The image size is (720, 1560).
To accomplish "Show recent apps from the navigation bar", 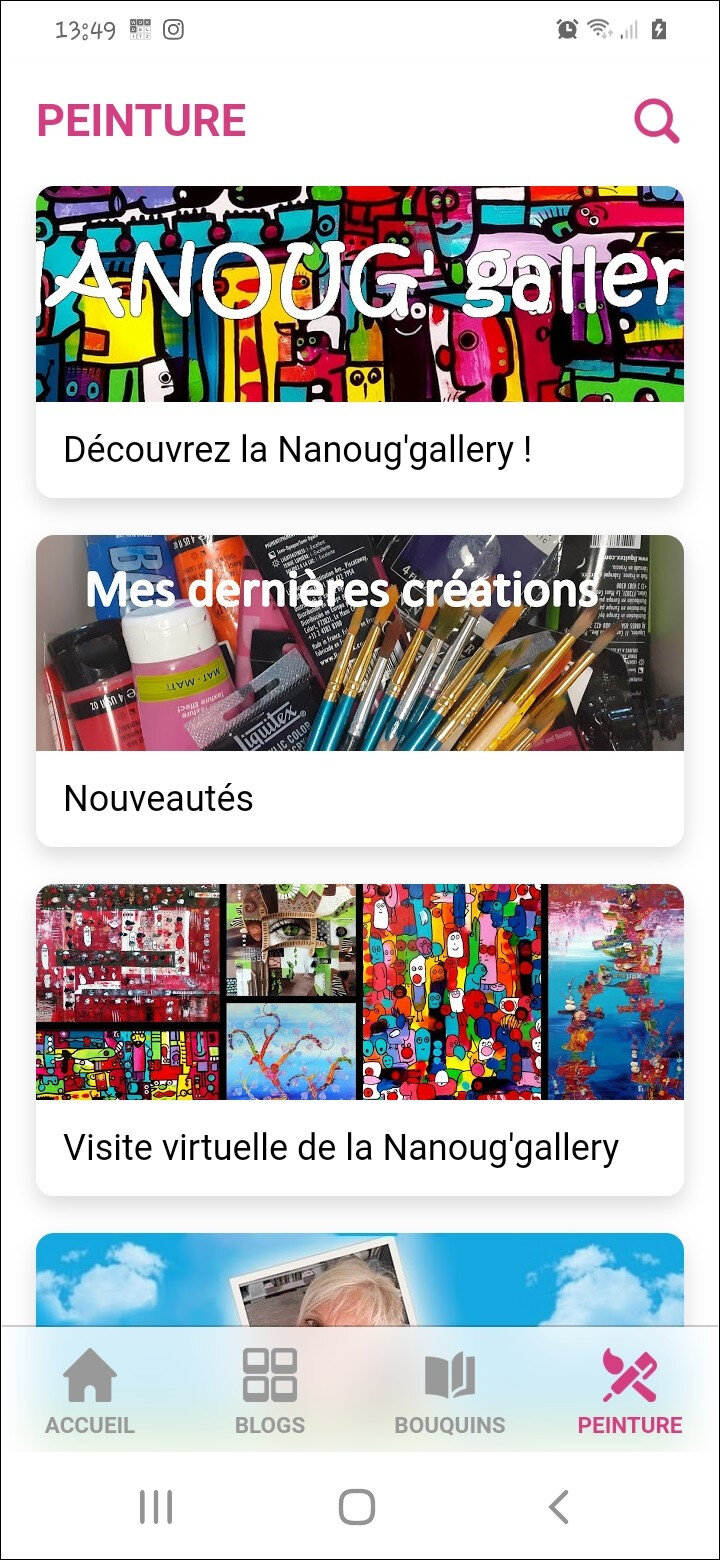I will pyautogui.click(x=156, y=1507).
